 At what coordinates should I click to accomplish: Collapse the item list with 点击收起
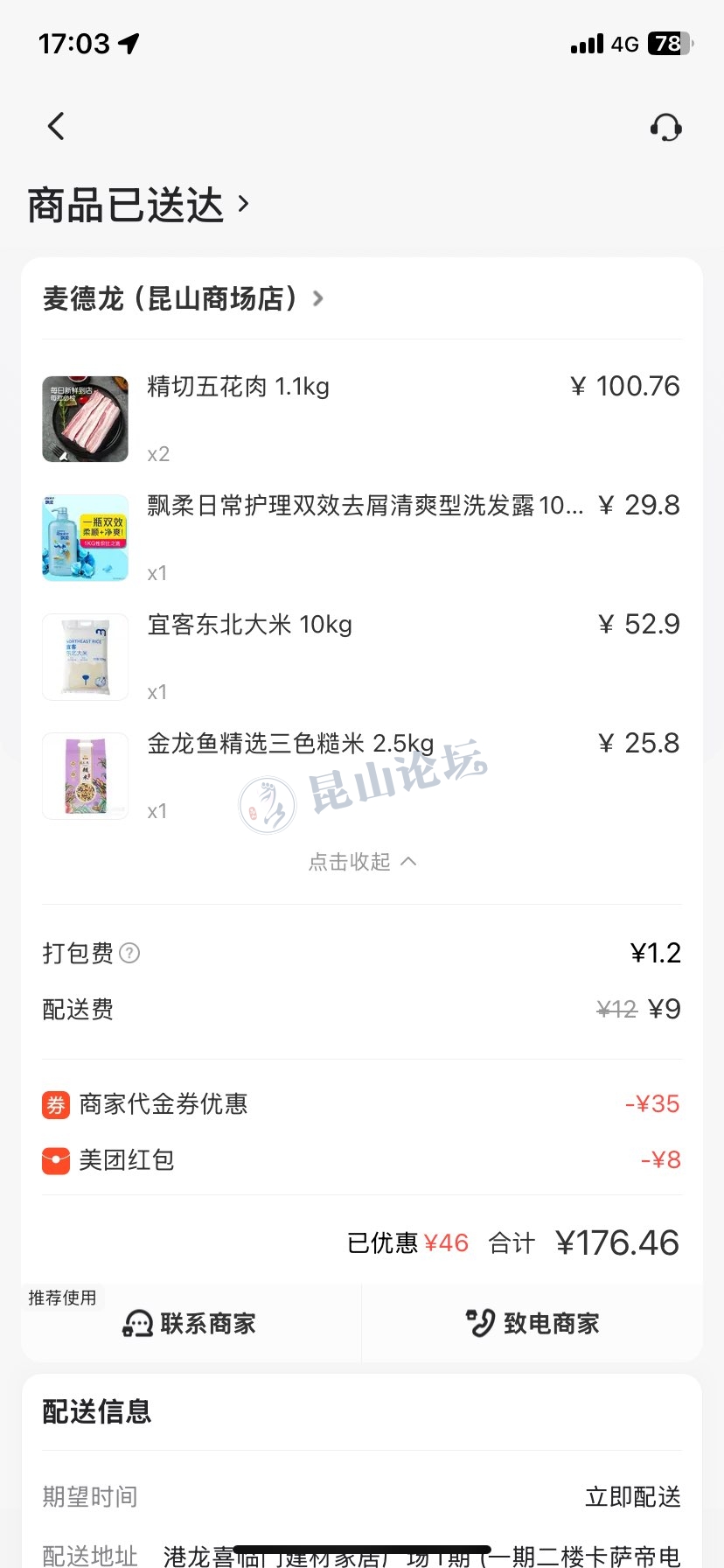pyautogui.click(x=362, y=862)
